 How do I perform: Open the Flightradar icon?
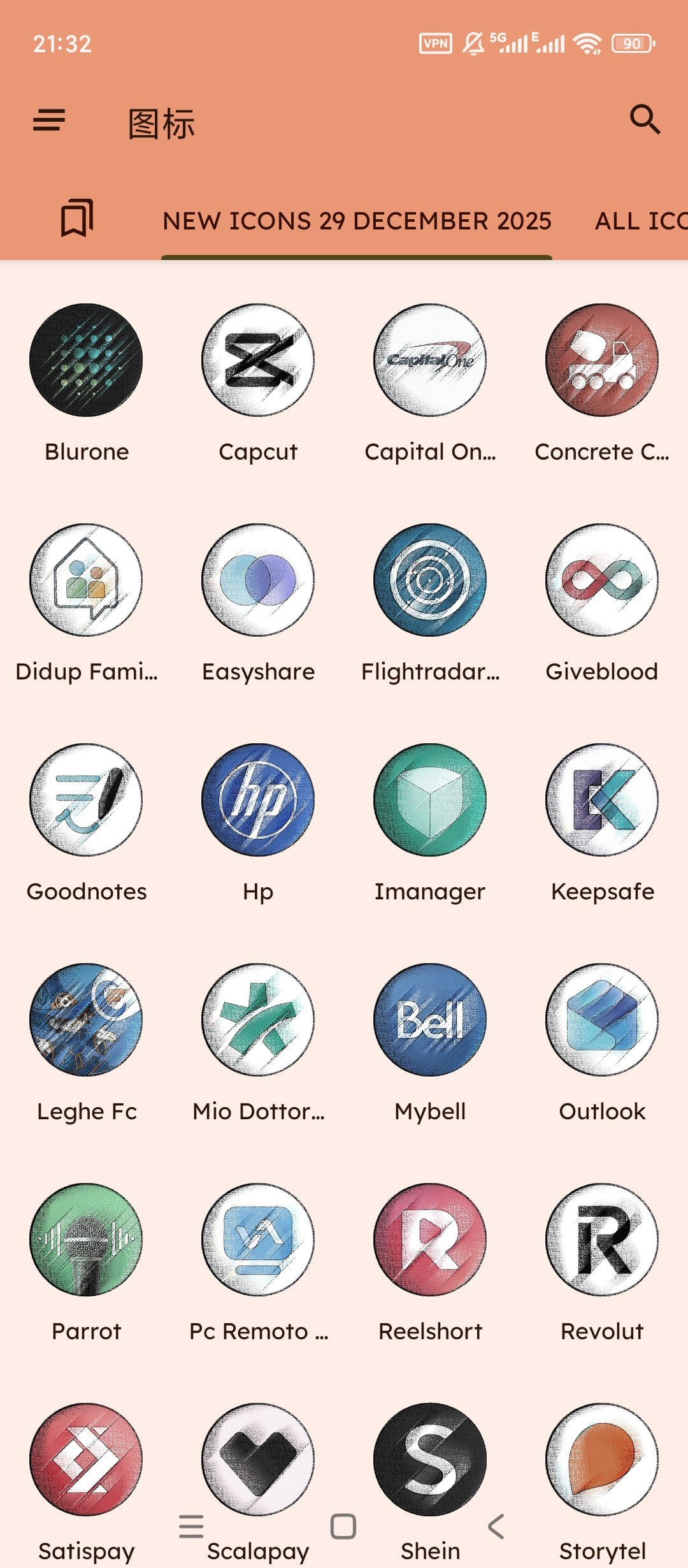click(430, 580)
